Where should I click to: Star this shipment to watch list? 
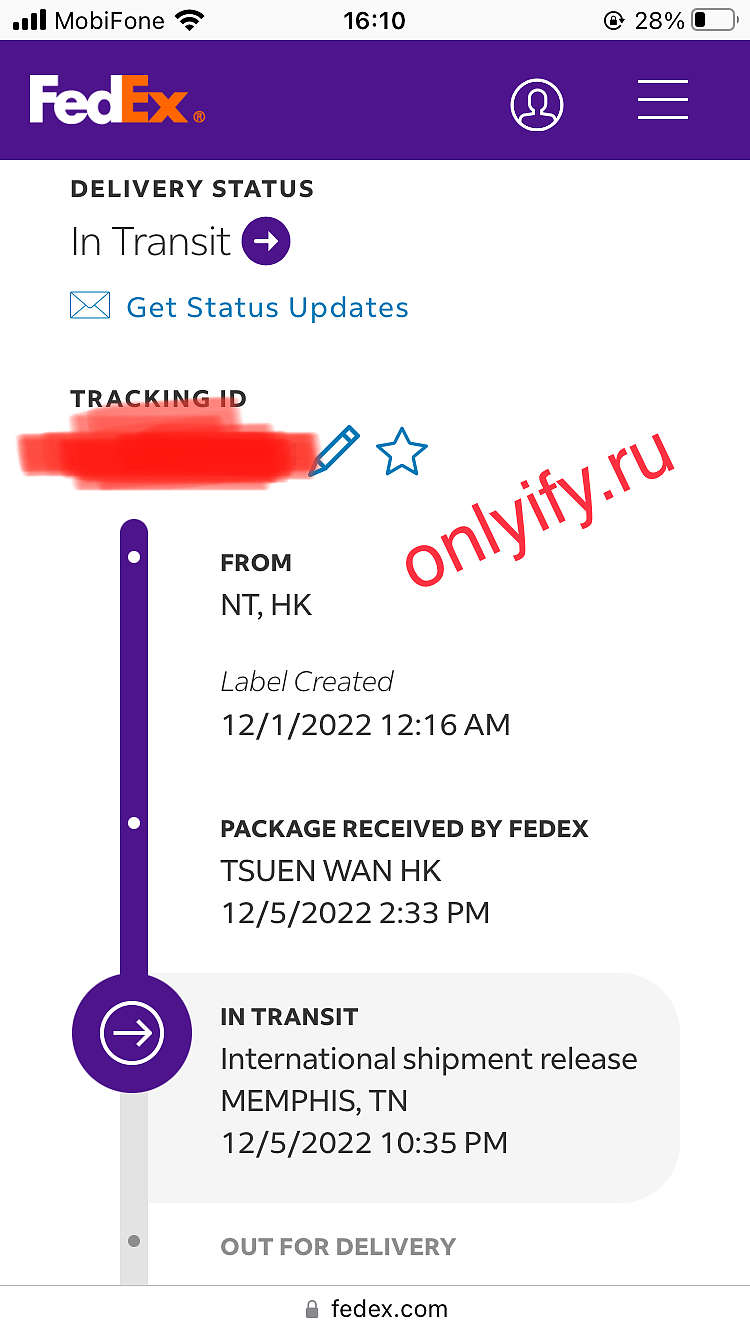point(401,451)
